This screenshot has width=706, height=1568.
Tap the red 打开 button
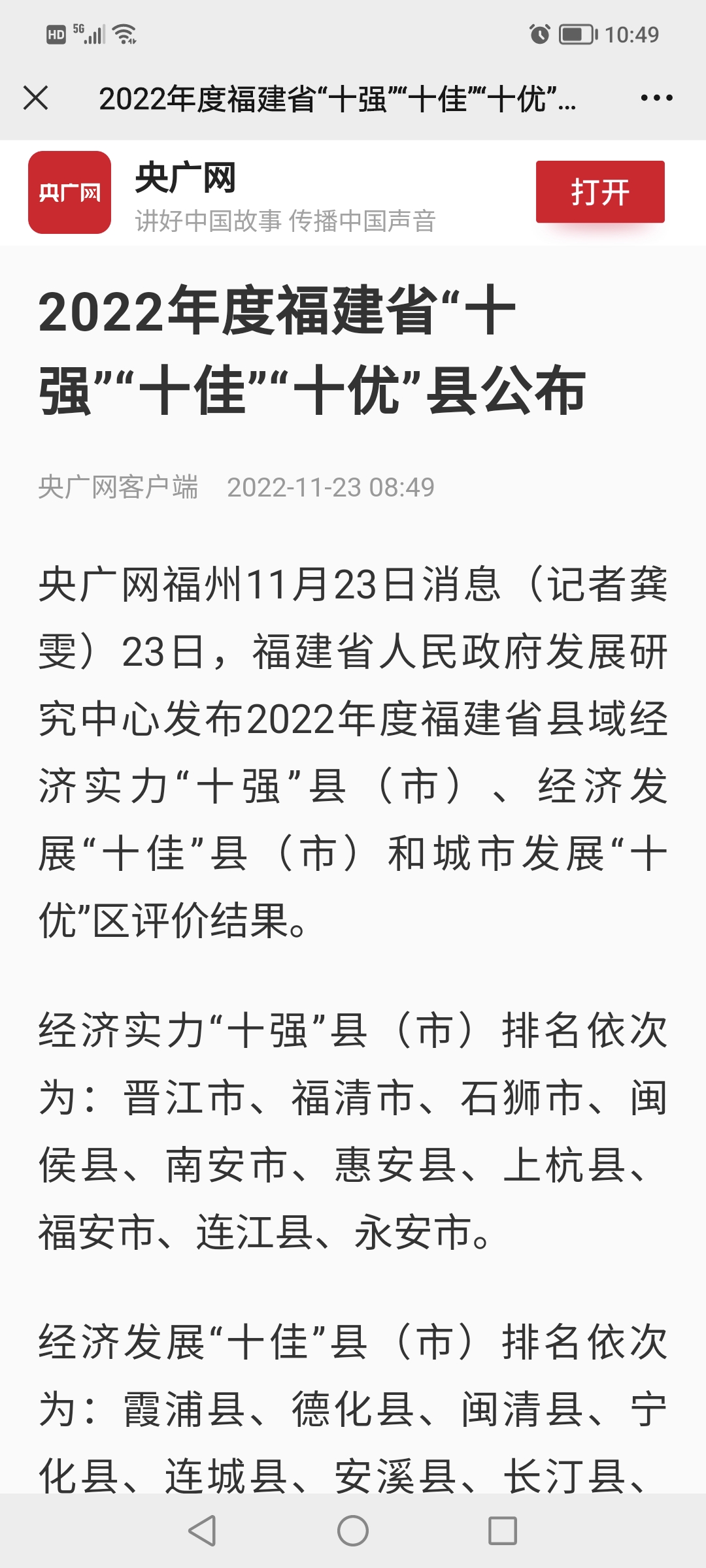[x=600, y=192]
